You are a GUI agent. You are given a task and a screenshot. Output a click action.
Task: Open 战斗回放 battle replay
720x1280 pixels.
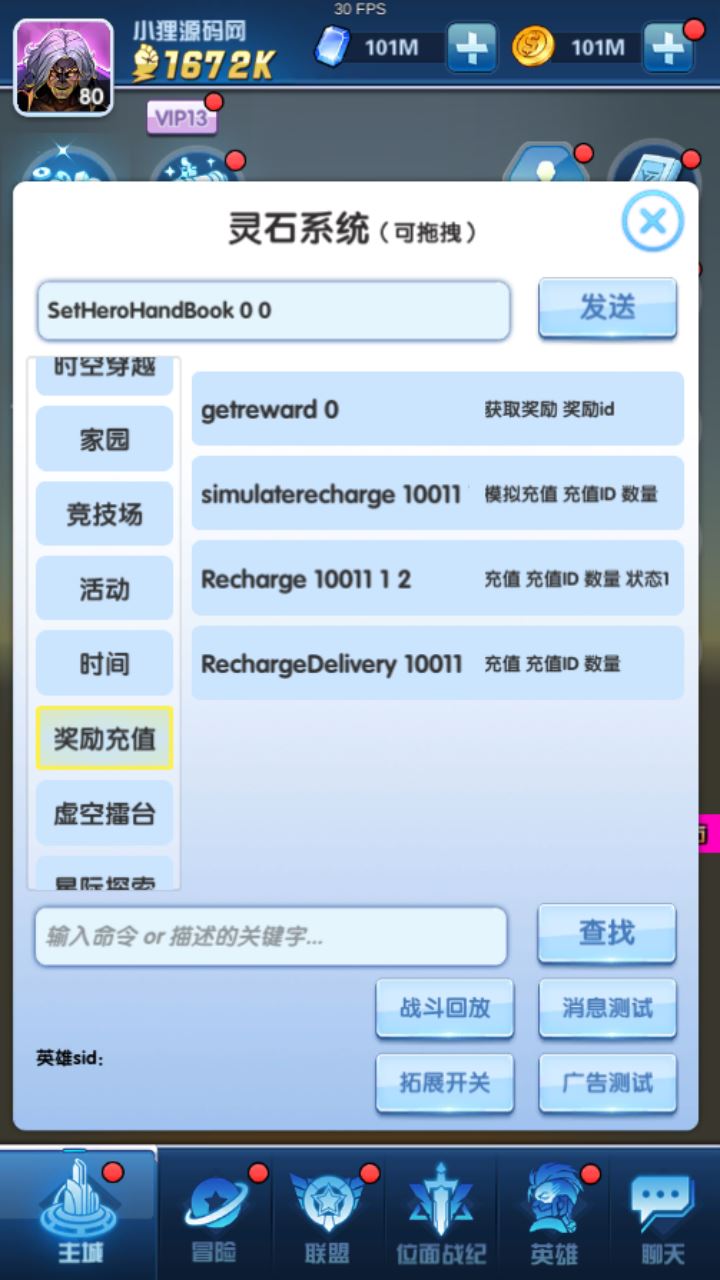[444, 1008]
